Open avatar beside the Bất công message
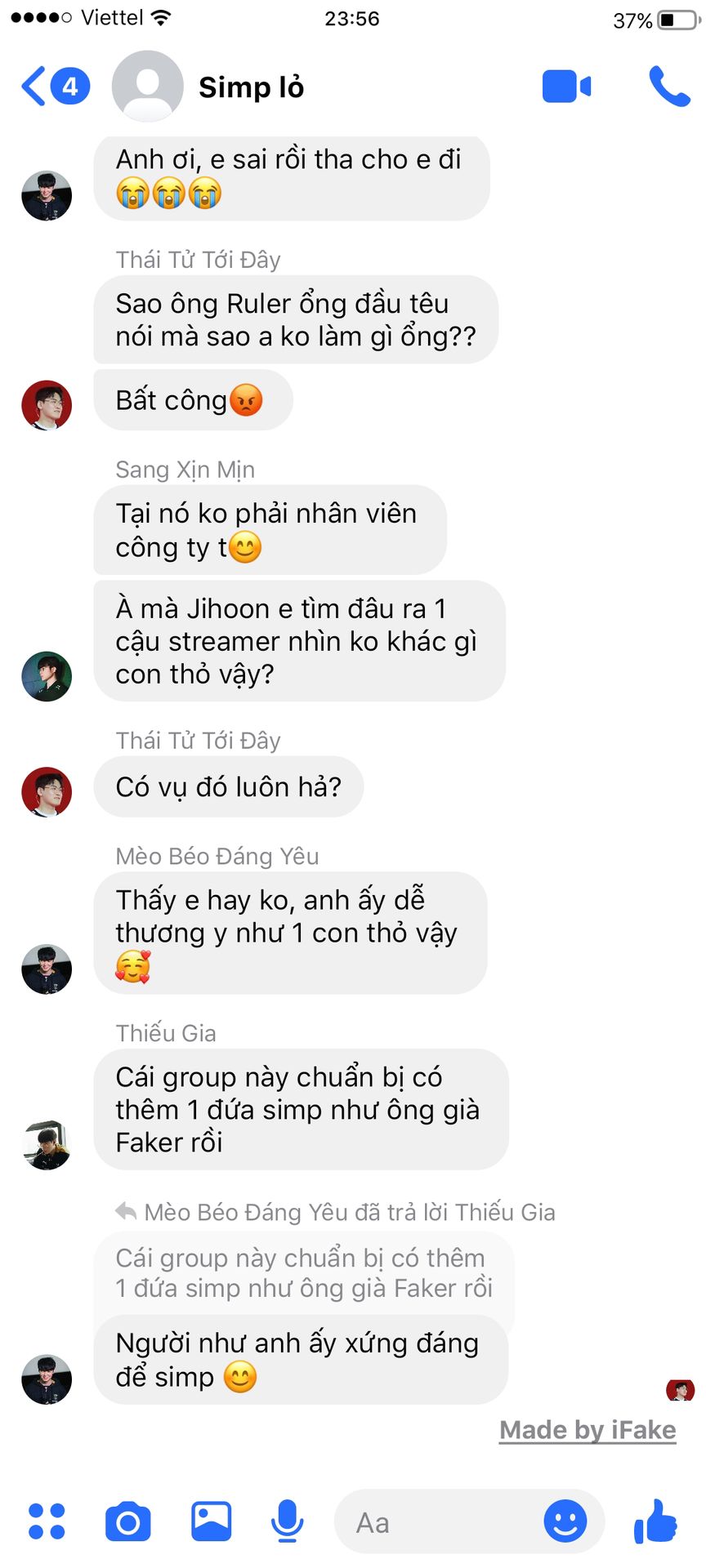The image size is (706, 1568). [x=47, y=405]
